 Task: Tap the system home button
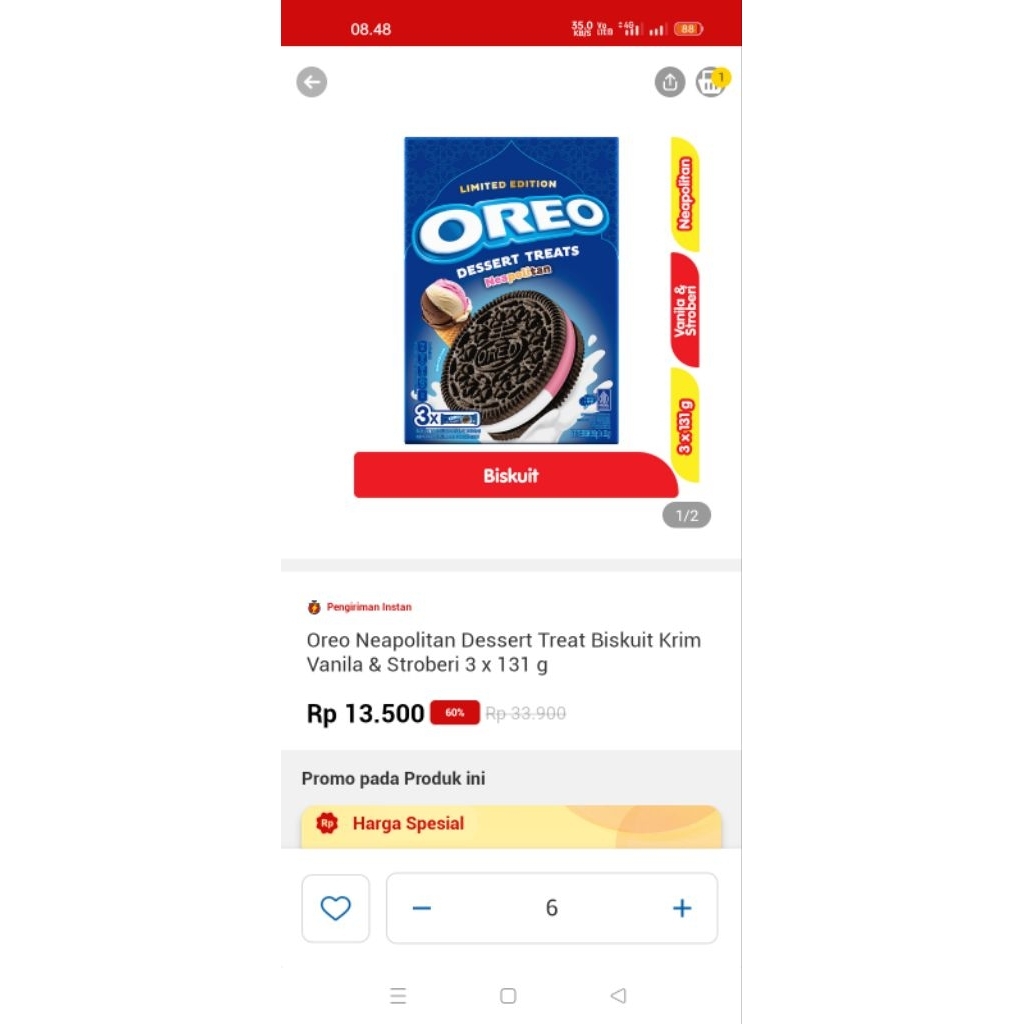click(508, 996)
